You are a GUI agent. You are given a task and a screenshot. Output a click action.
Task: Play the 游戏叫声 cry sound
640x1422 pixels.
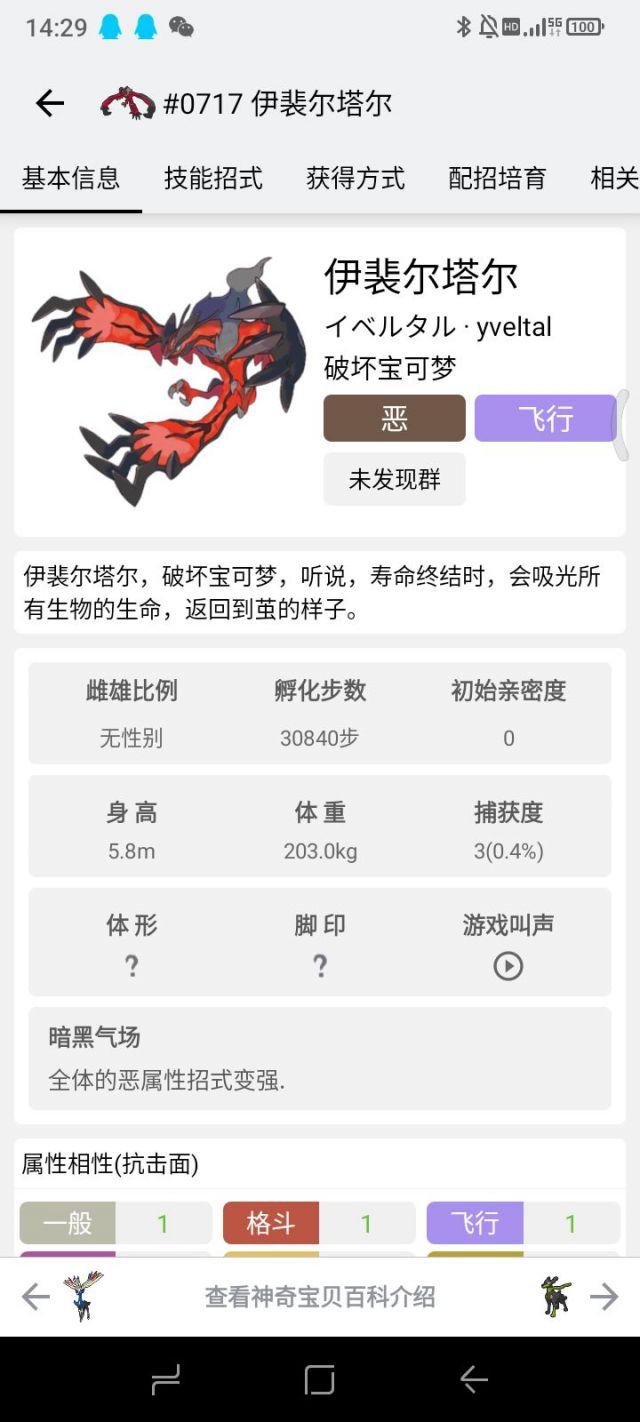(508, 966)
